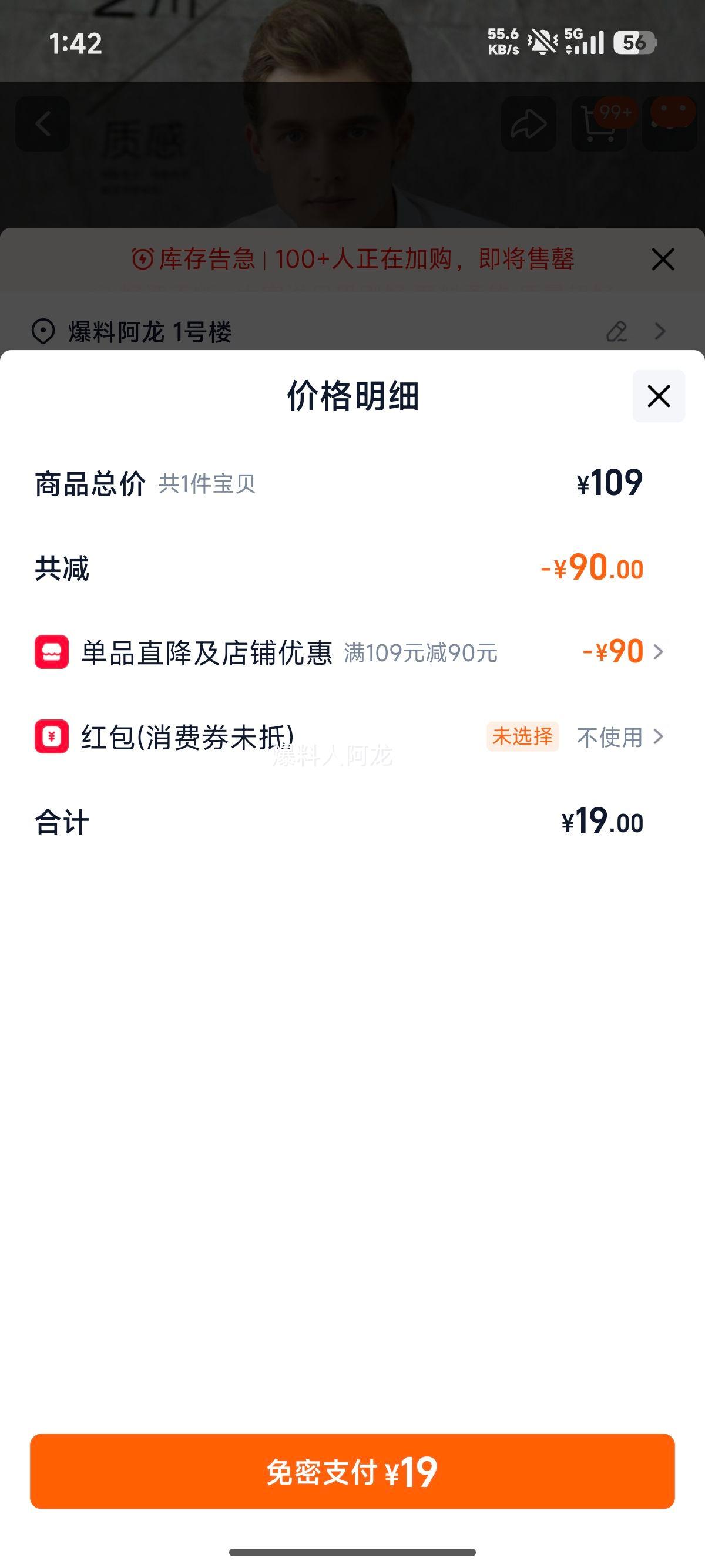Tap the pencil icon to edit the address
Image resolution: width=705 pixels, height=1568 pixels.
[617, 332]
